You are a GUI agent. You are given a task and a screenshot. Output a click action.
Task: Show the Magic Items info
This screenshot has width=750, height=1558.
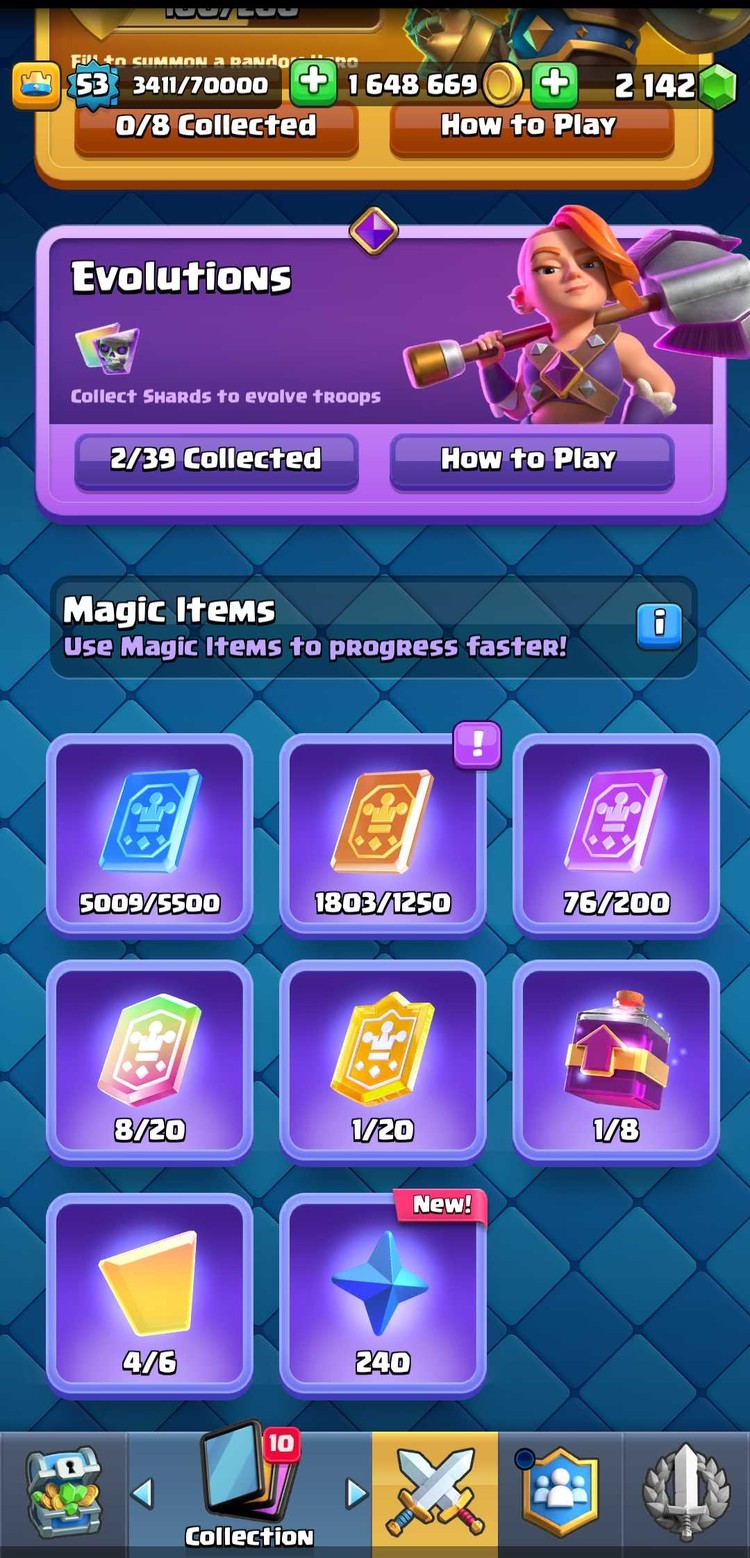(659, 624)
